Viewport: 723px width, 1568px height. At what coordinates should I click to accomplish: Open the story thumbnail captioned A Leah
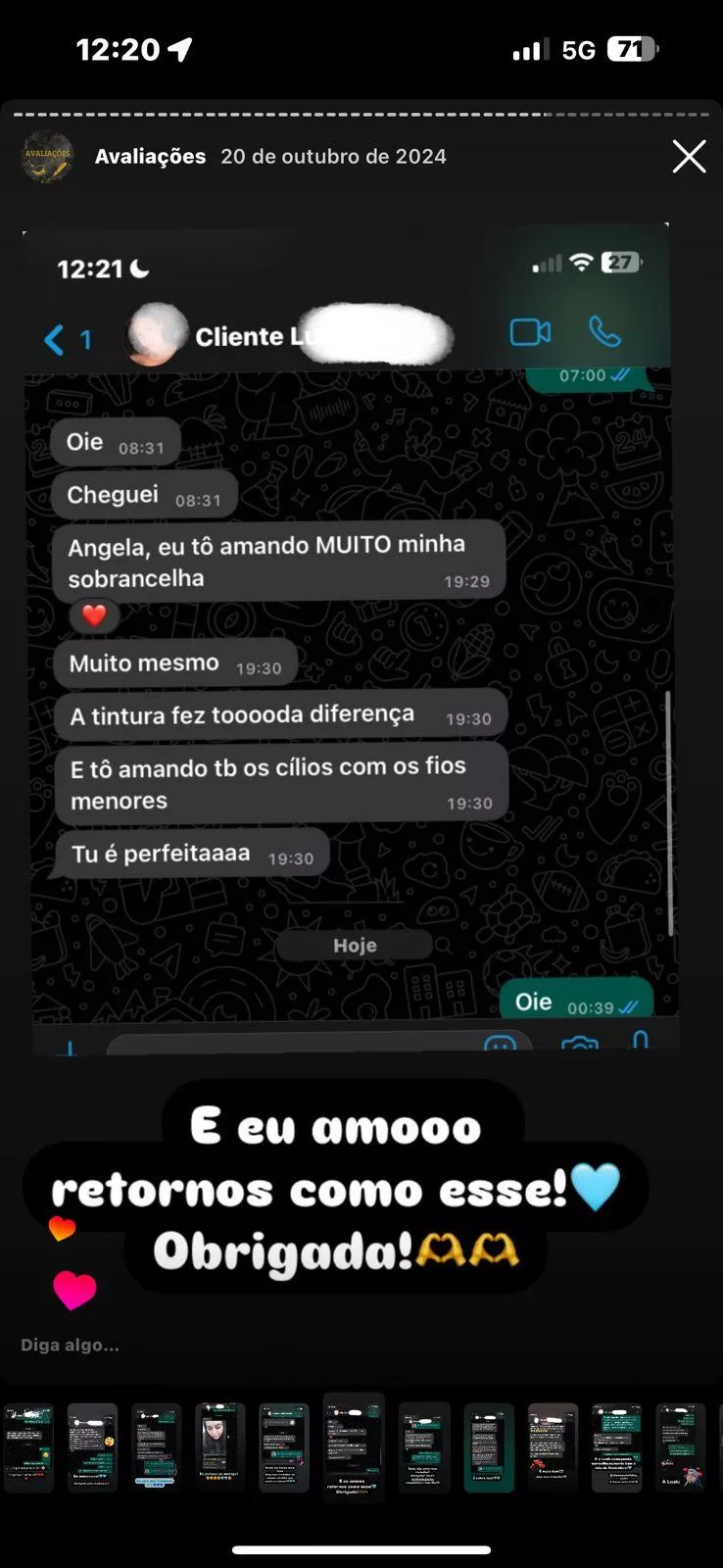pos(680,1446)
